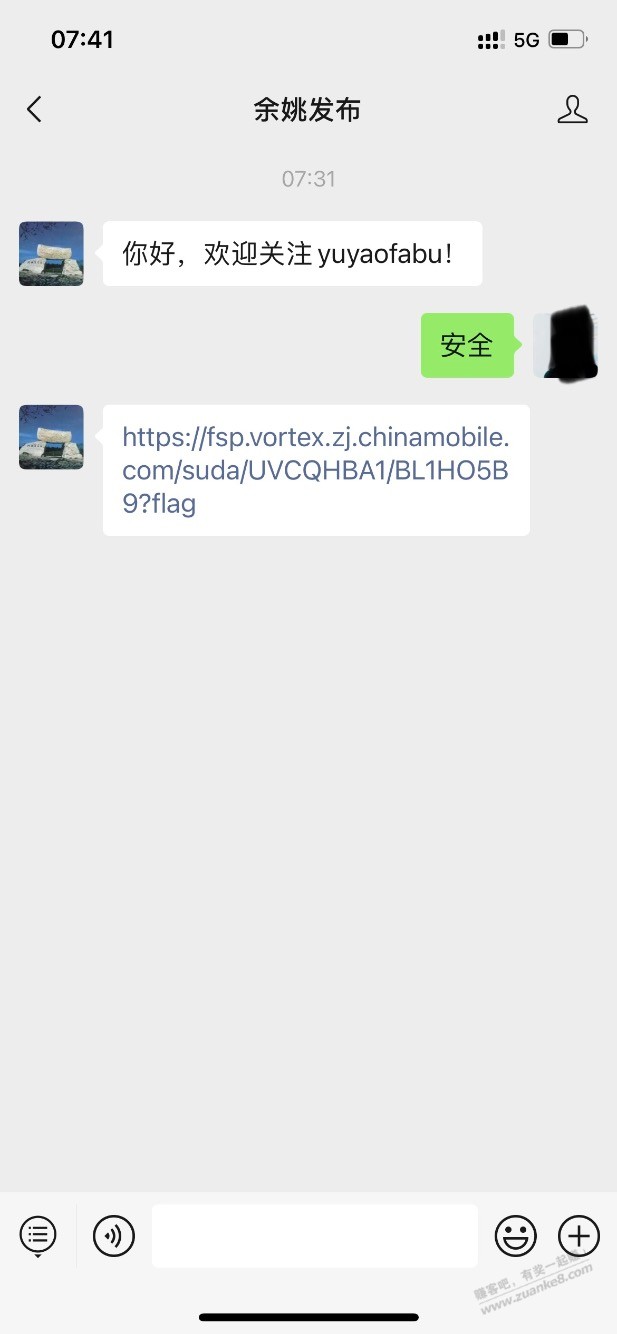
Task: Open the plus attachments menu
Action: [x=579, y=1236]
